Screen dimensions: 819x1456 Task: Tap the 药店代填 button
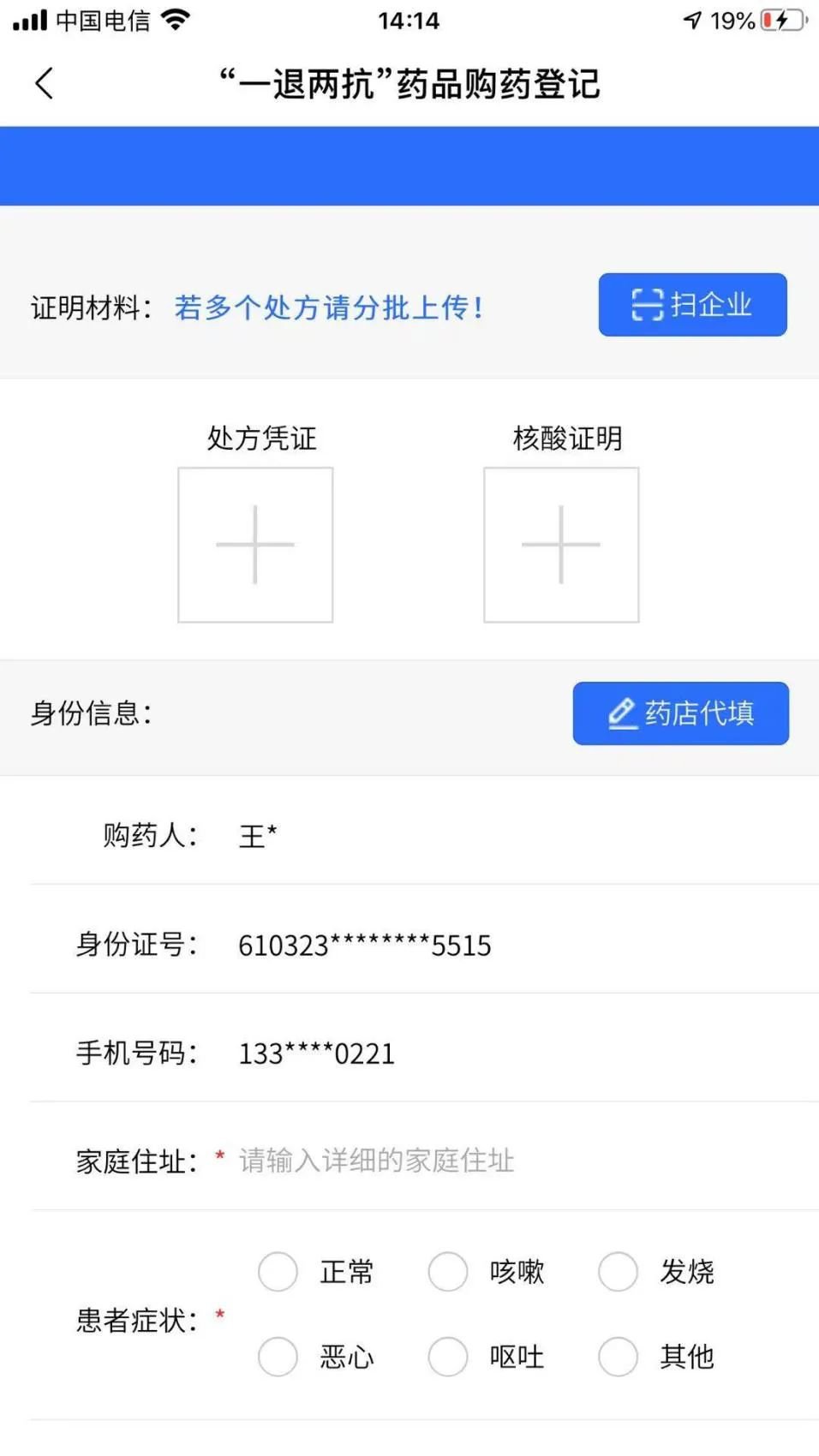(680, 713)
